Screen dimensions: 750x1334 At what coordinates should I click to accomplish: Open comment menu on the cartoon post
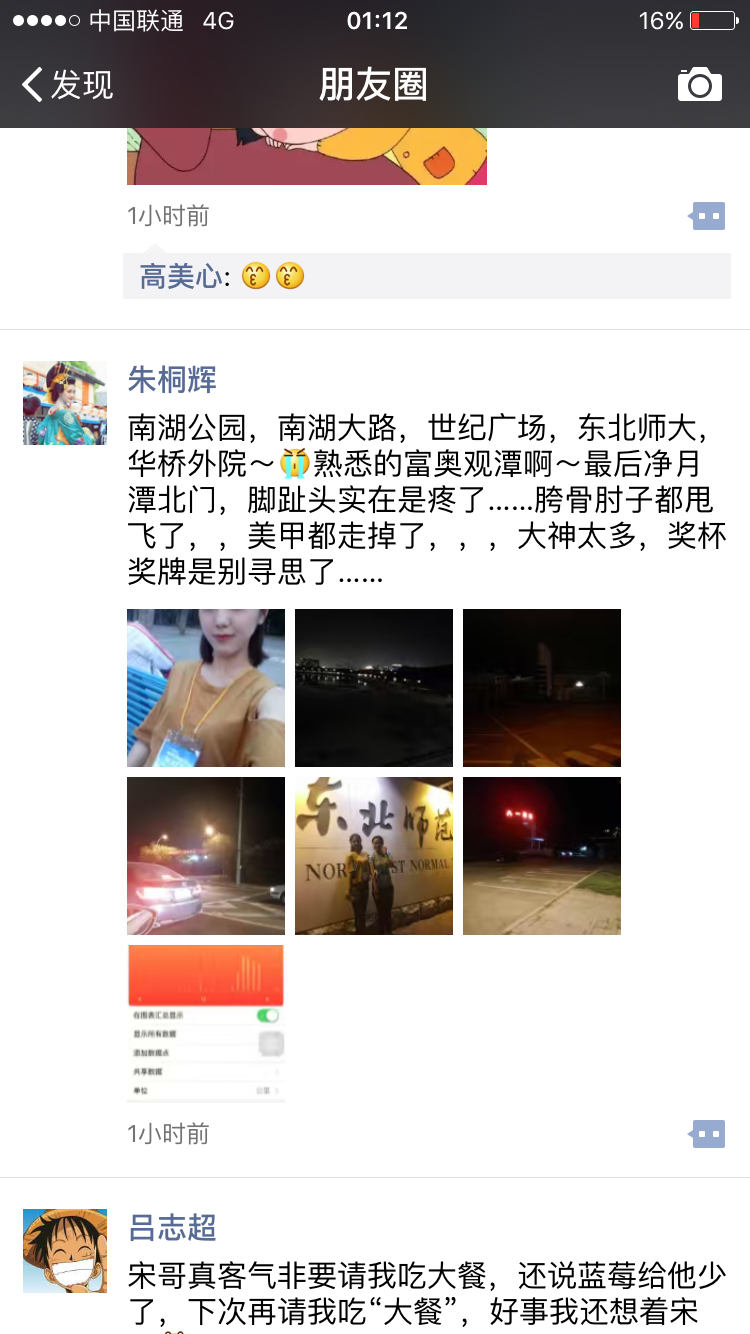pyautogui.click(x=707, y=216)
